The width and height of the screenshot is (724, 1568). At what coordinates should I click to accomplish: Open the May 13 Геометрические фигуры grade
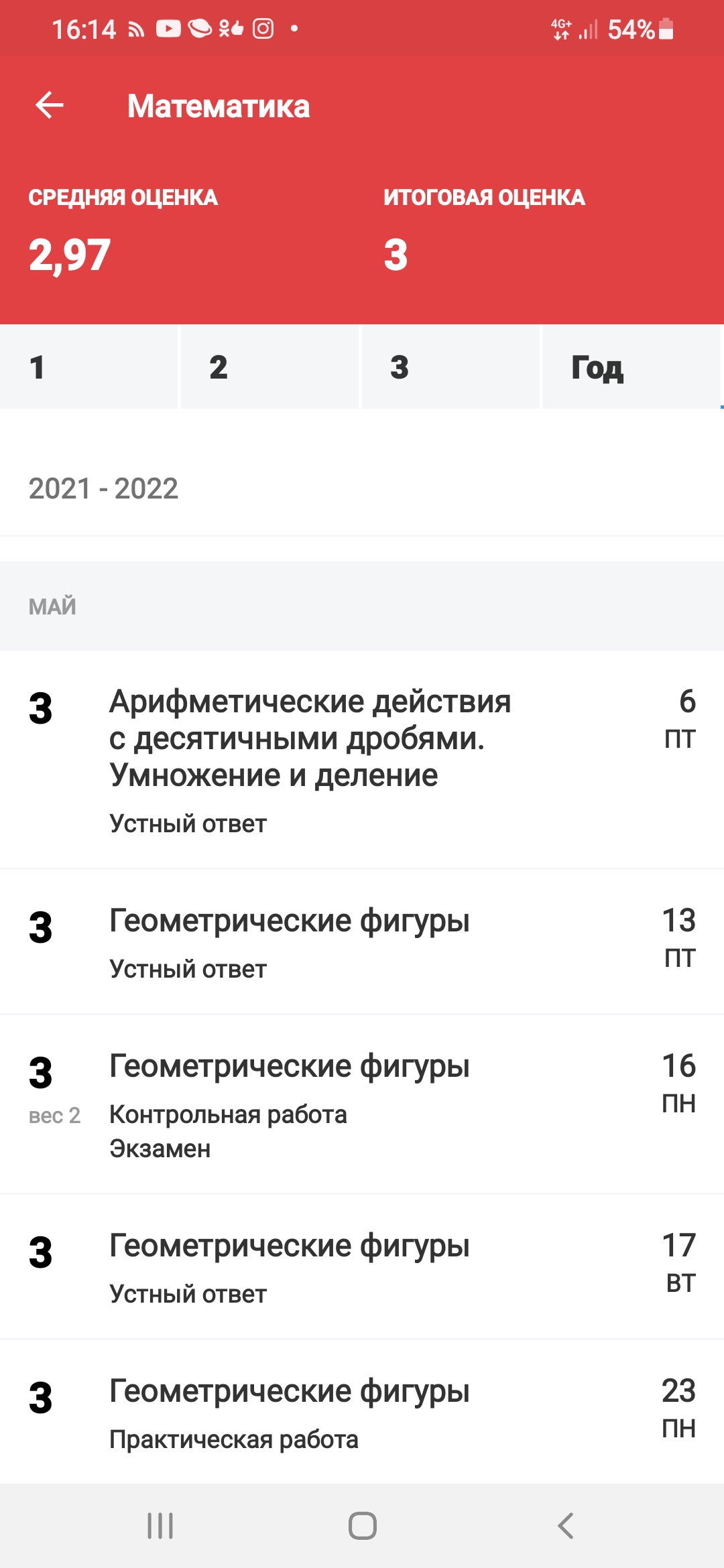(x=362, y=942)
